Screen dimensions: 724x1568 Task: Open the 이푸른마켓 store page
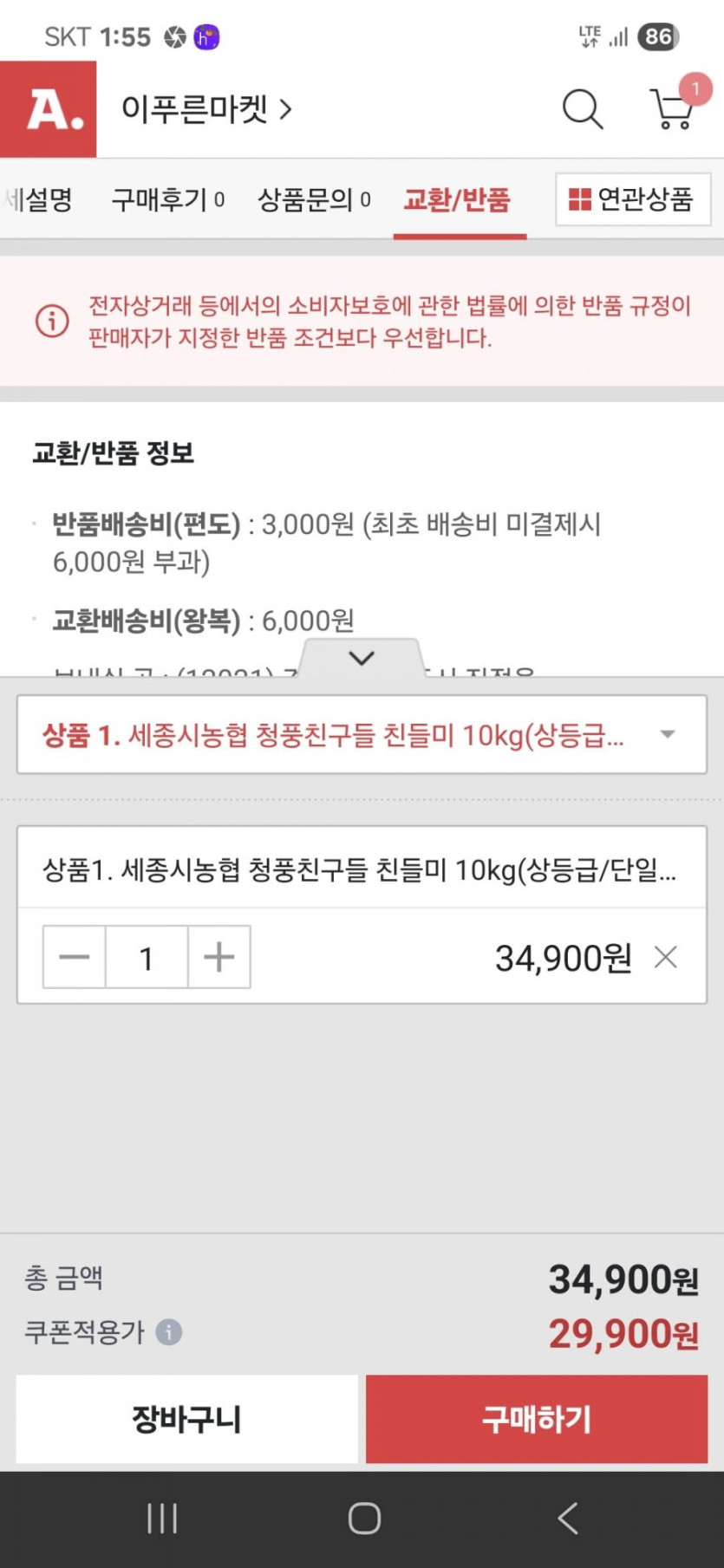click(206, 110)
